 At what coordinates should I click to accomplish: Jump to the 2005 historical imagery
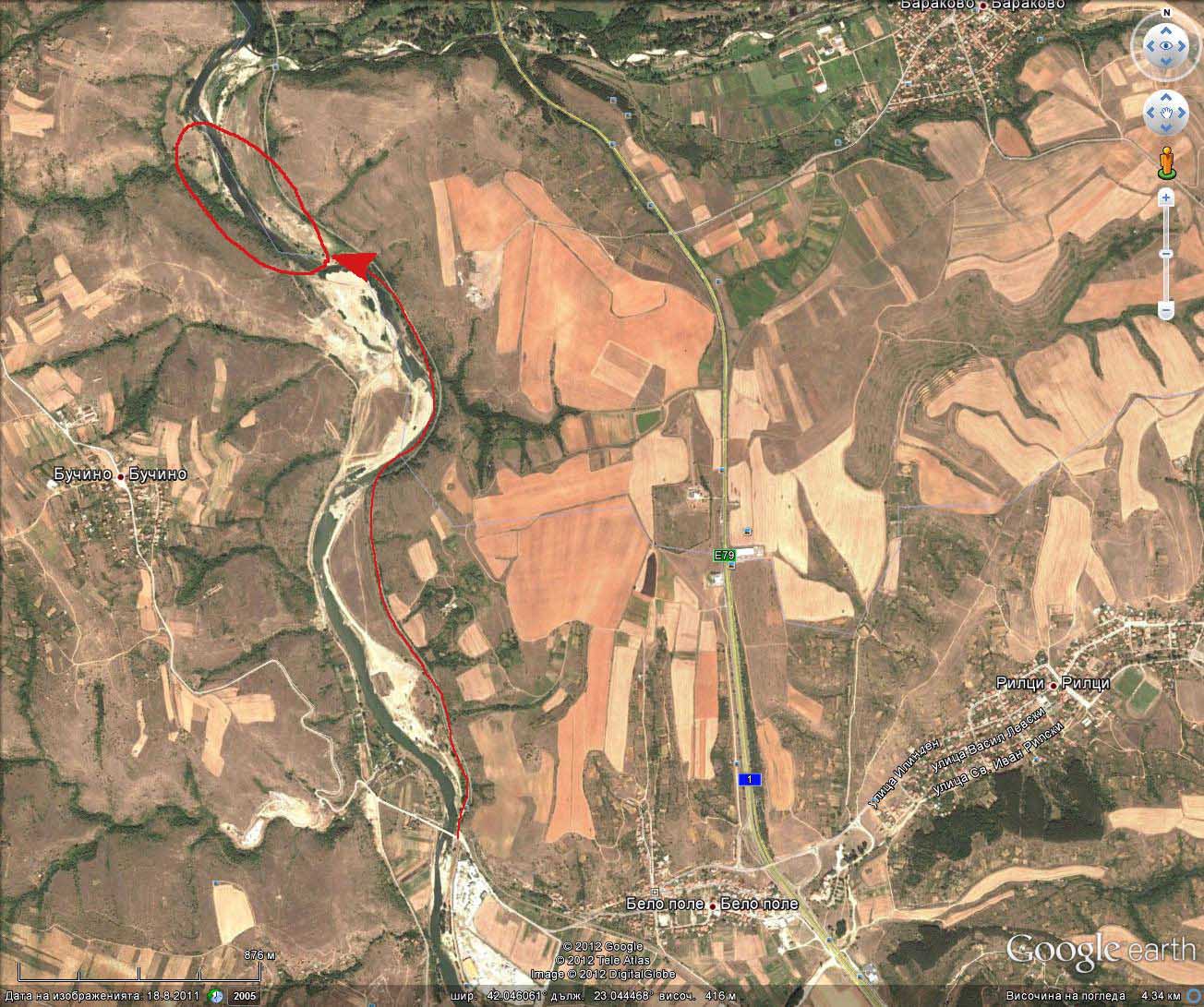click(x=244, y=996)
